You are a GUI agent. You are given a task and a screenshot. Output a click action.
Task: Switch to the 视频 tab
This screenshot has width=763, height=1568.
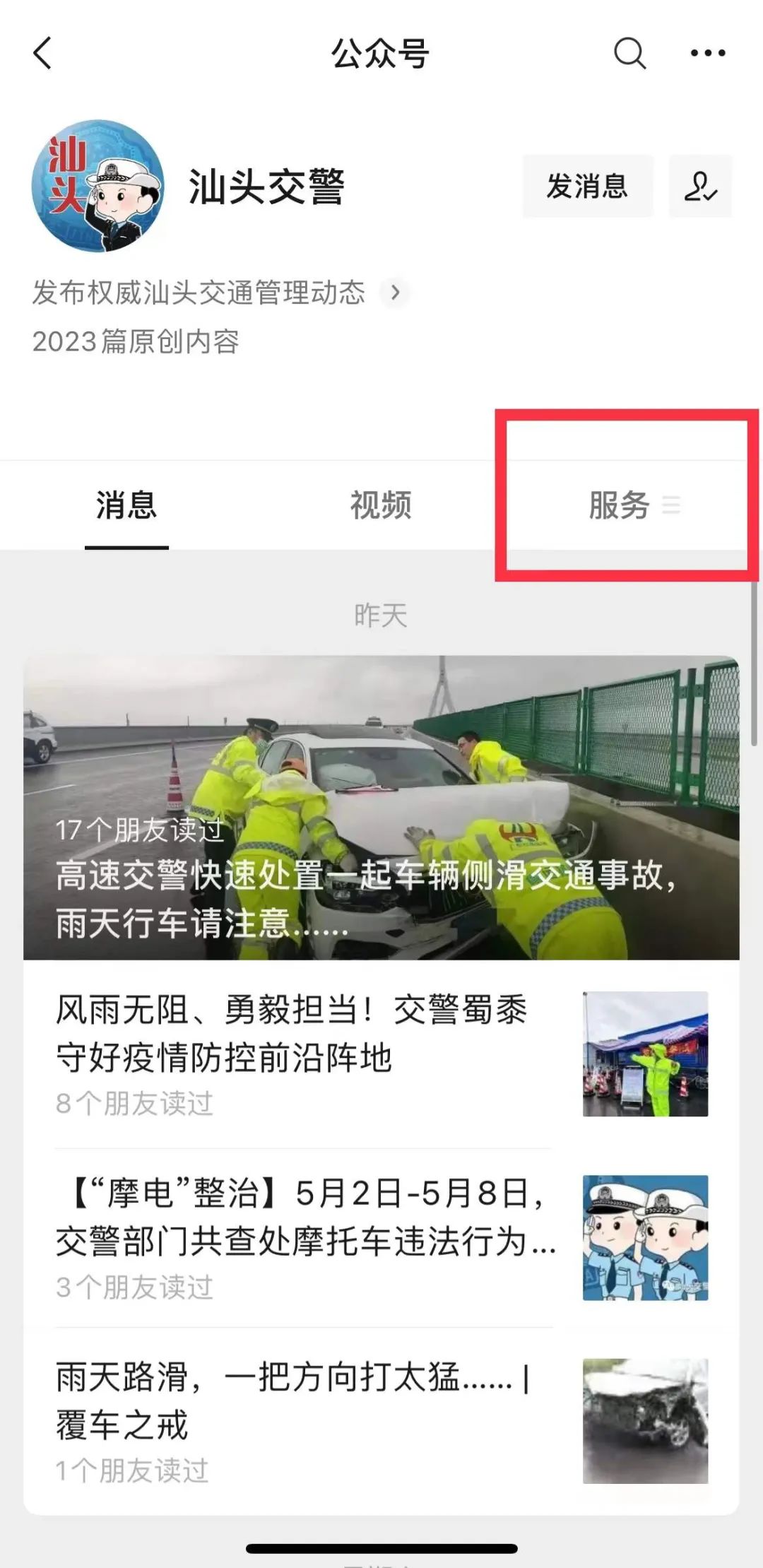click(381, 506)
